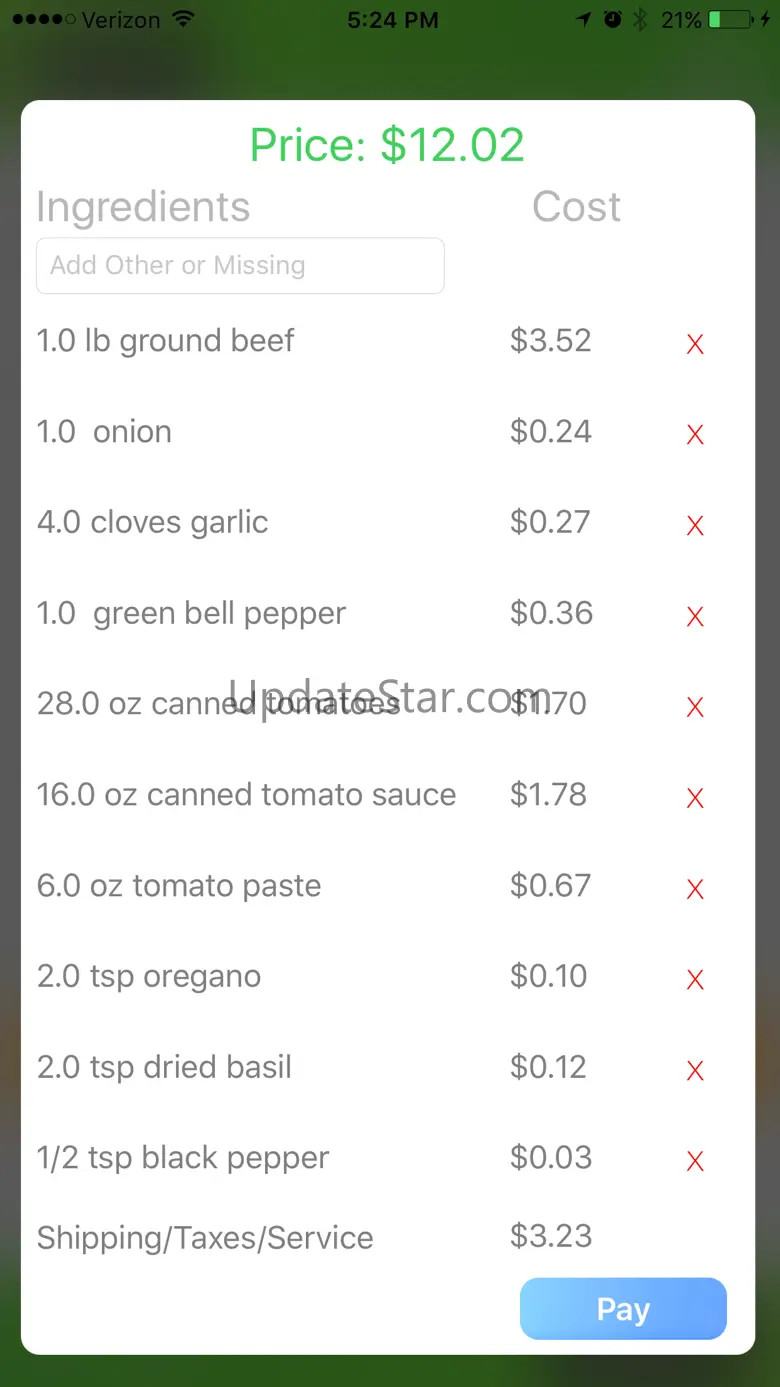Image resolution: width=780 pixels, height=1387 pixels.
Task: Tap the Add Other or Missing field
Action: (240, 266)
